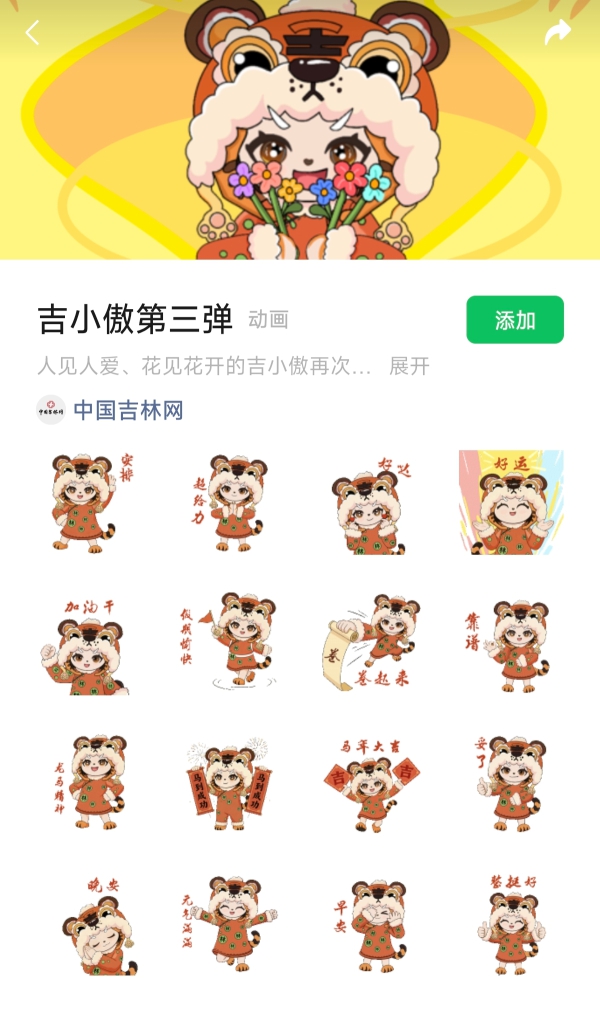Open the 好哒 sticker

(370, 502)
